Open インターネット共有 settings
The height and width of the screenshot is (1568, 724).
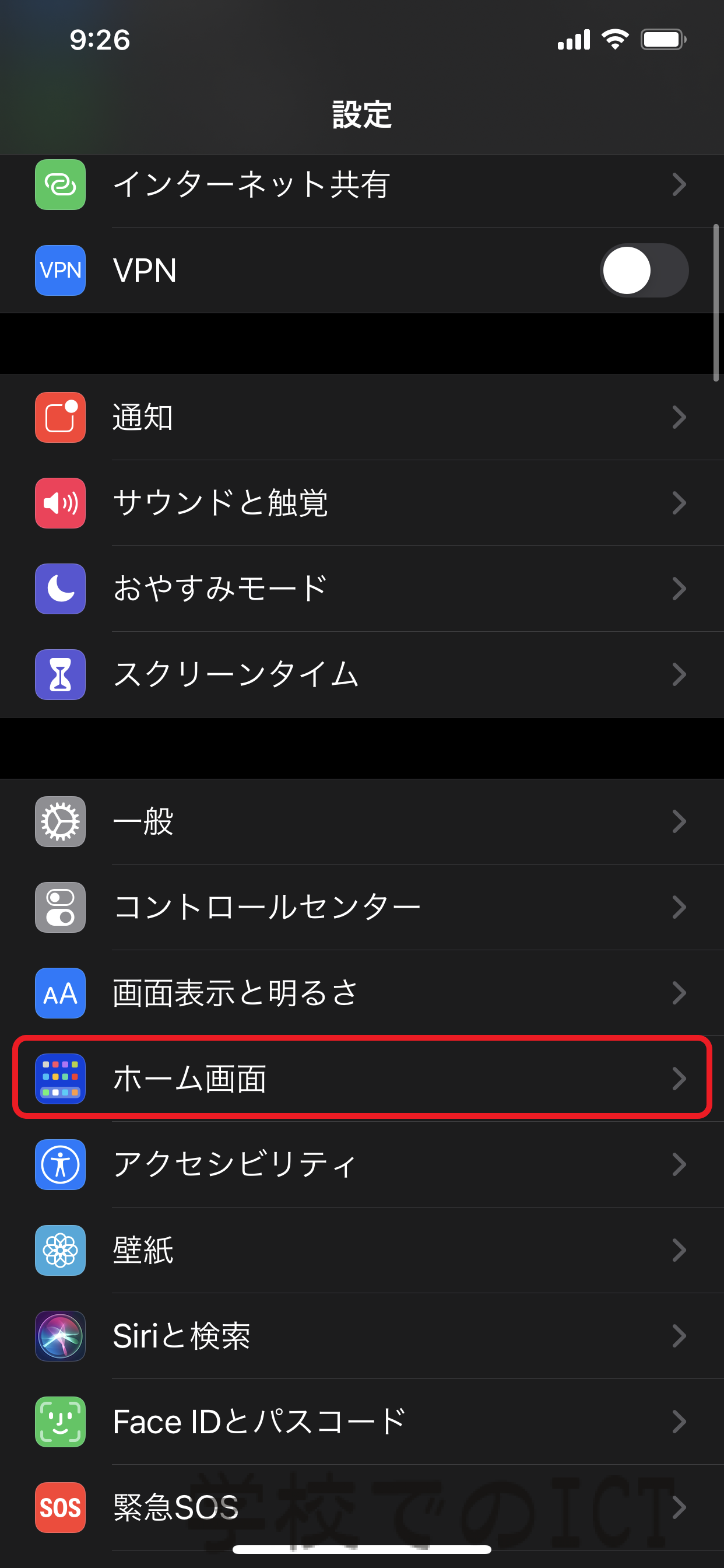point(362,184)
